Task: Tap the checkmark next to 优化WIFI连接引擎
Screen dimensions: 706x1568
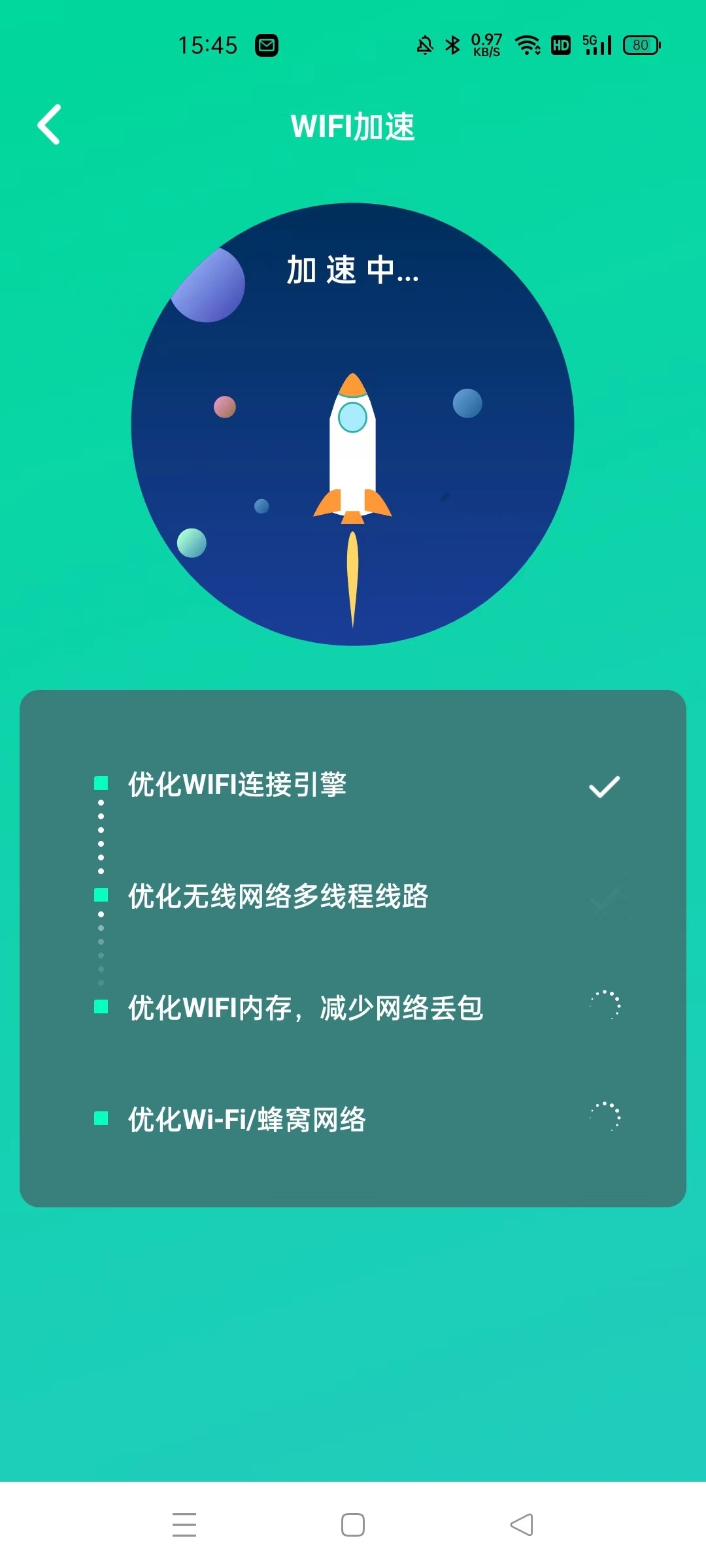Action: (x=605, y=786)
